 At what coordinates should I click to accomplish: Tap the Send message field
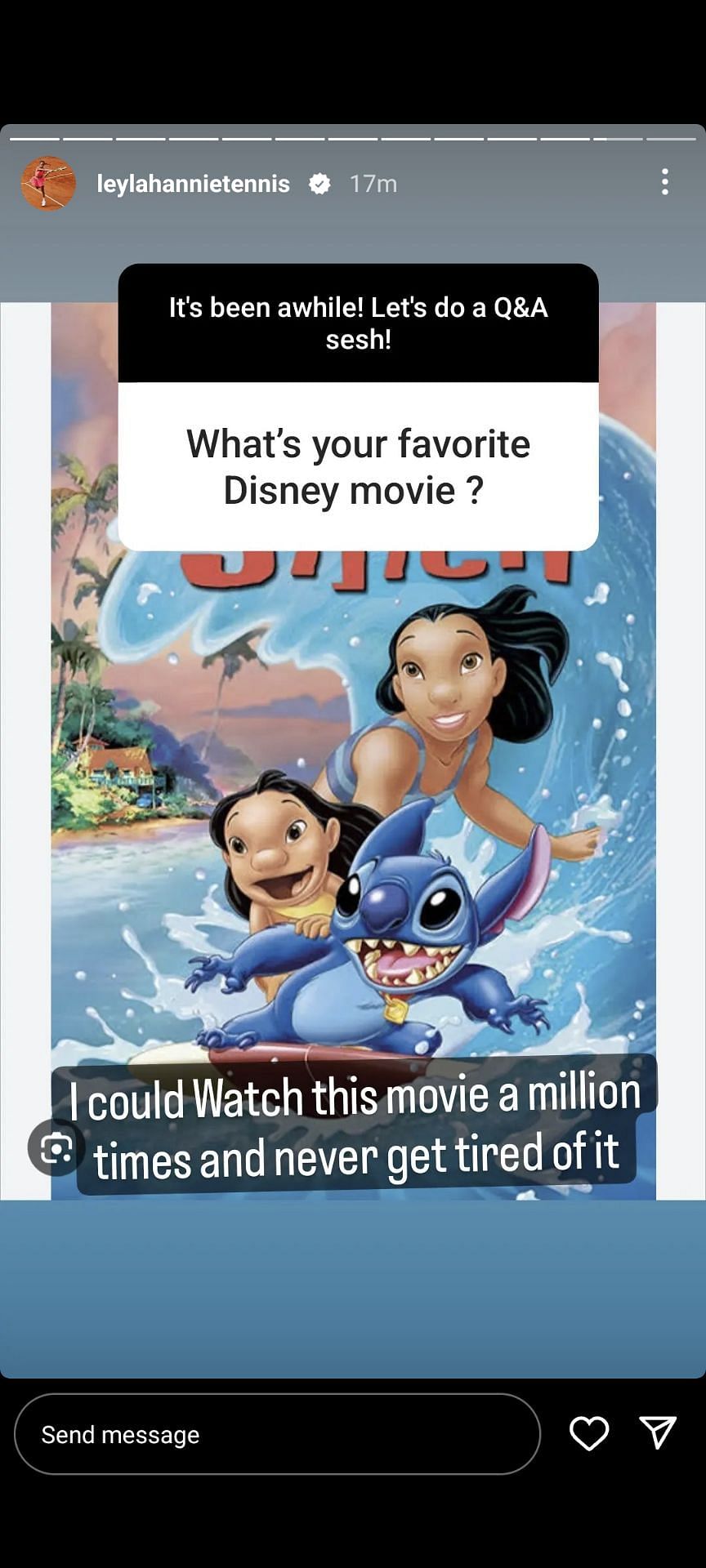click(x=277, y=1434)
